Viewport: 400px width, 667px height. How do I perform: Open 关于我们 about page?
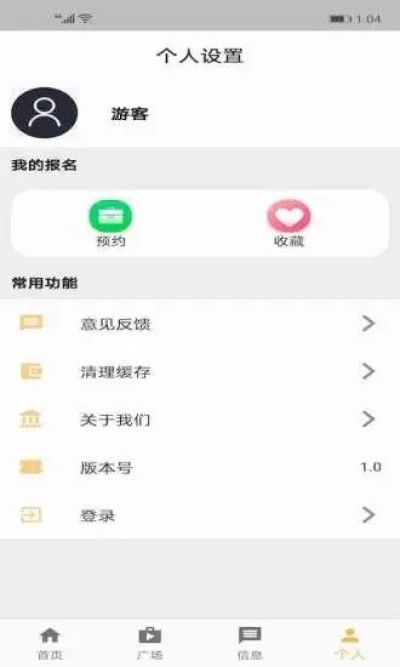pyautogui.click(x=200, y=419)
